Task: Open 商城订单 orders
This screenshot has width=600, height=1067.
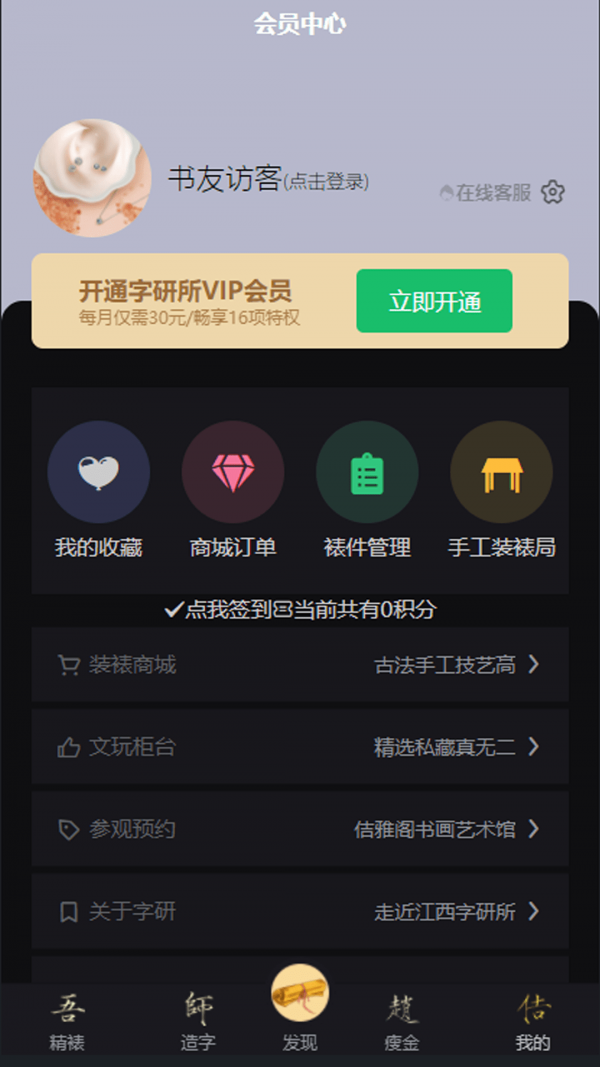Action: (233, 490)
